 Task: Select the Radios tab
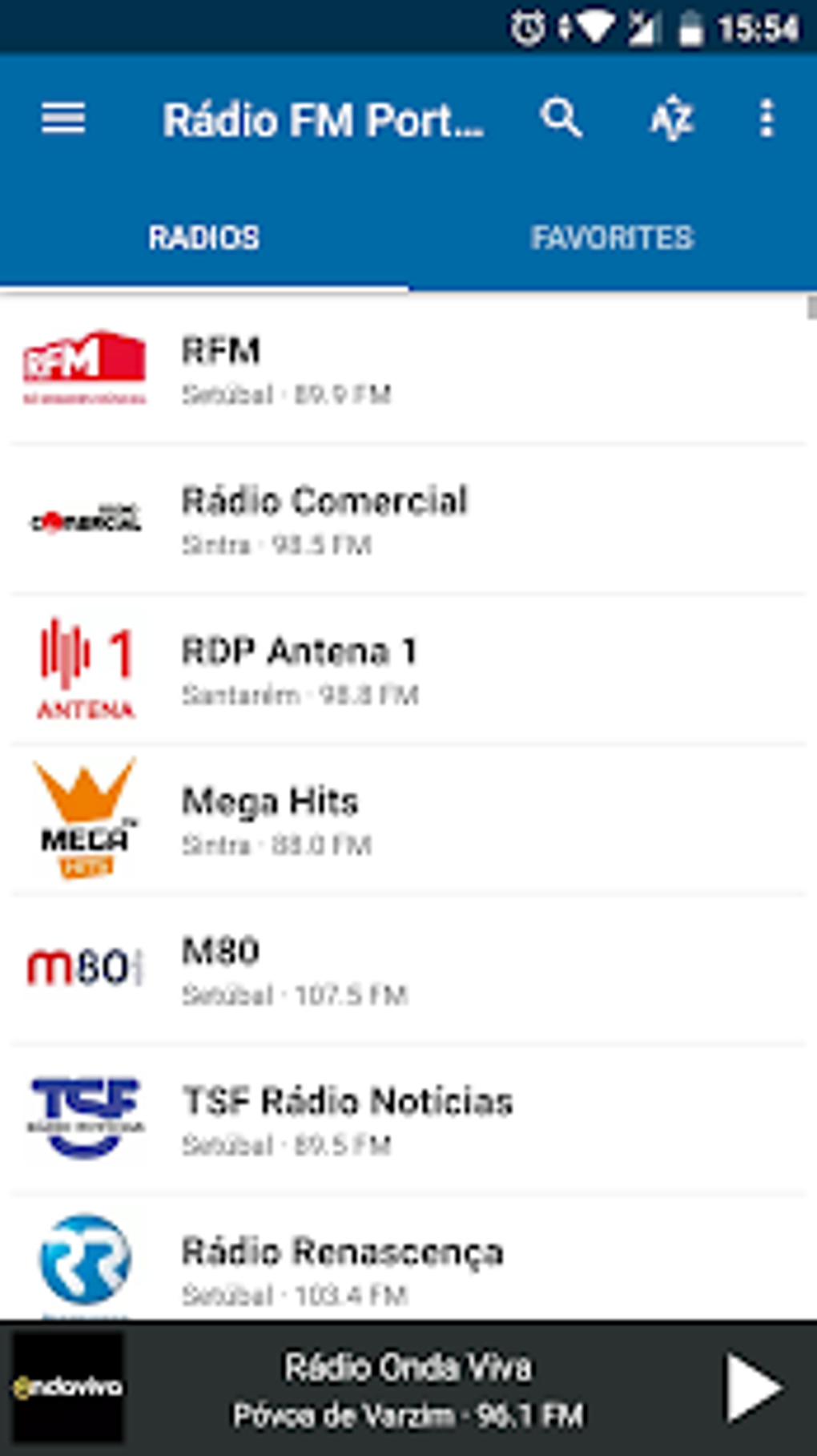[203, 238]
